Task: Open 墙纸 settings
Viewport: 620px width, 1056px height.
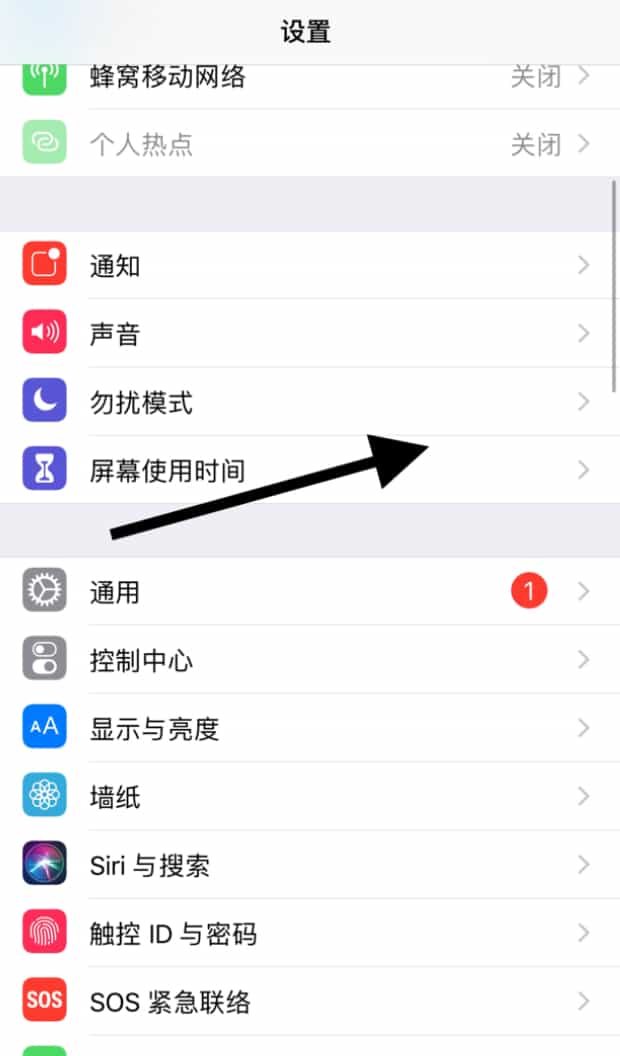Action: 310,796
